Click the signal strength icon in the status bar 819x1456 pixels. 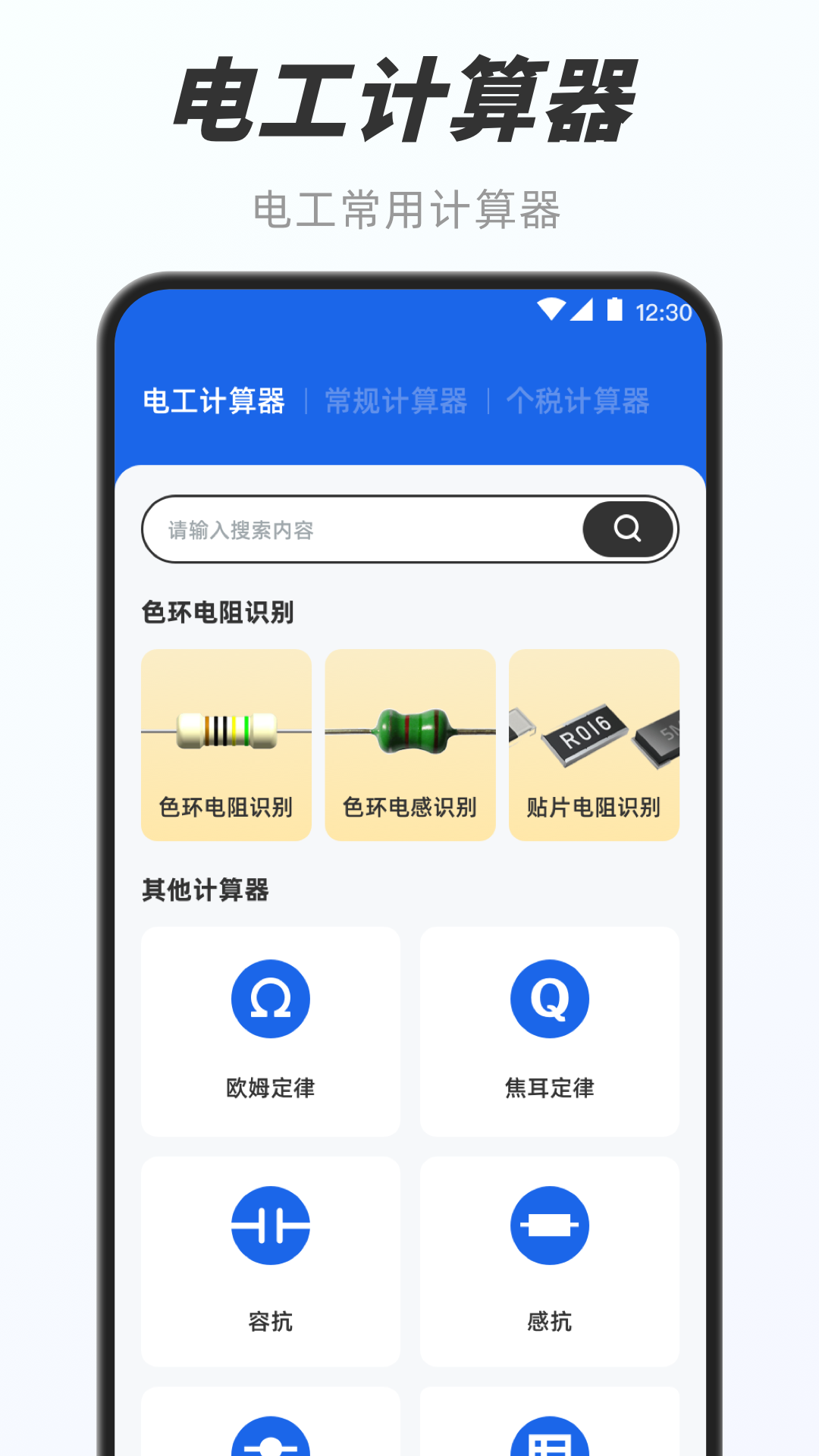coord(582,309)
